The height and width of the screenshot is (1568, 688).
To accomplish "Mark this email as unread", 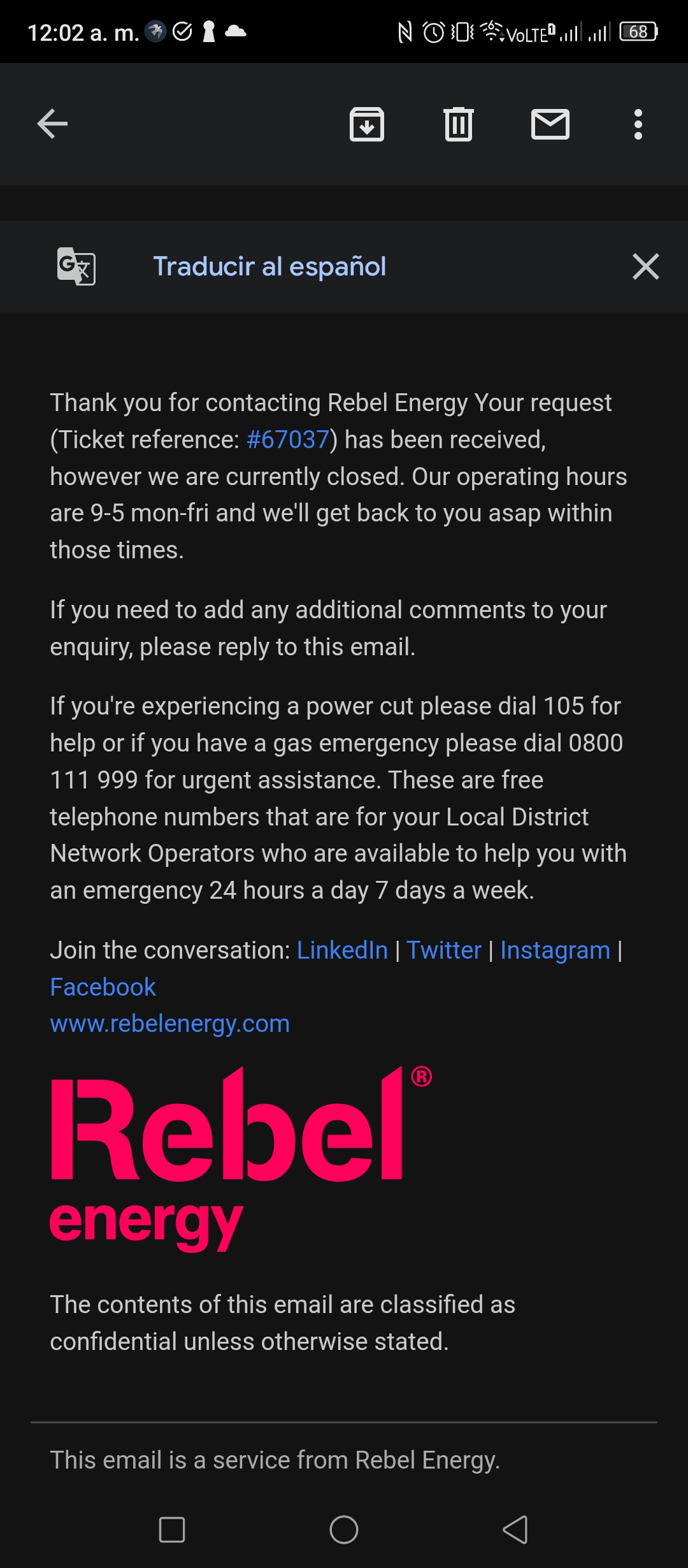I will [550, 124].
